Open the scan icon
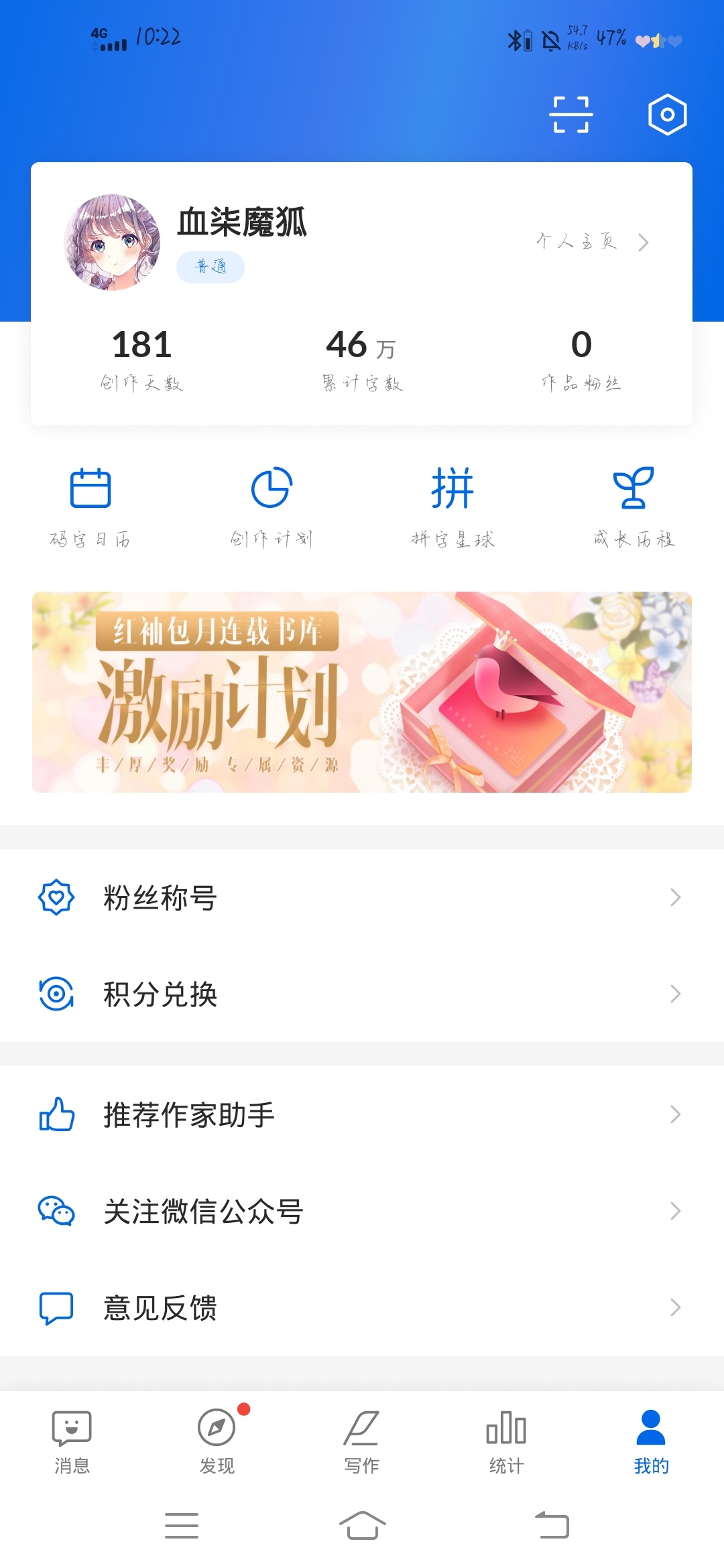 click(x=570, y=115)
